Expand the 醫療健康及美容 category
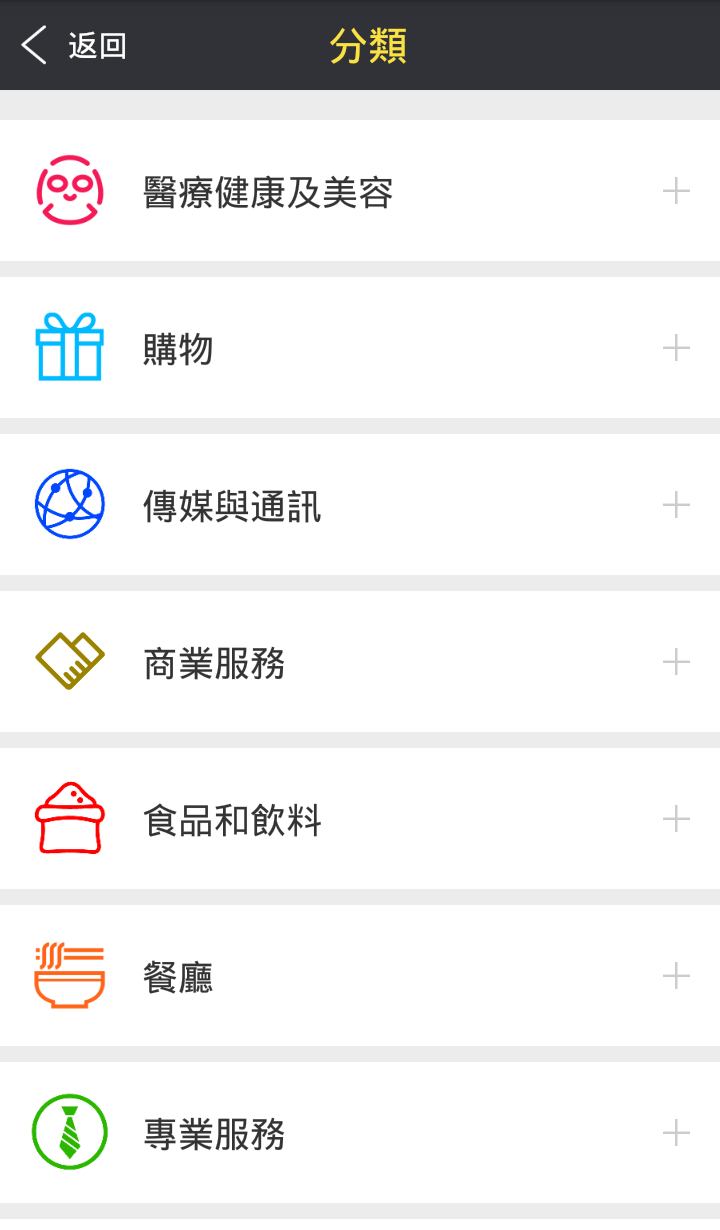Viewport: 720px width, 1230px height. click(678, 189)
